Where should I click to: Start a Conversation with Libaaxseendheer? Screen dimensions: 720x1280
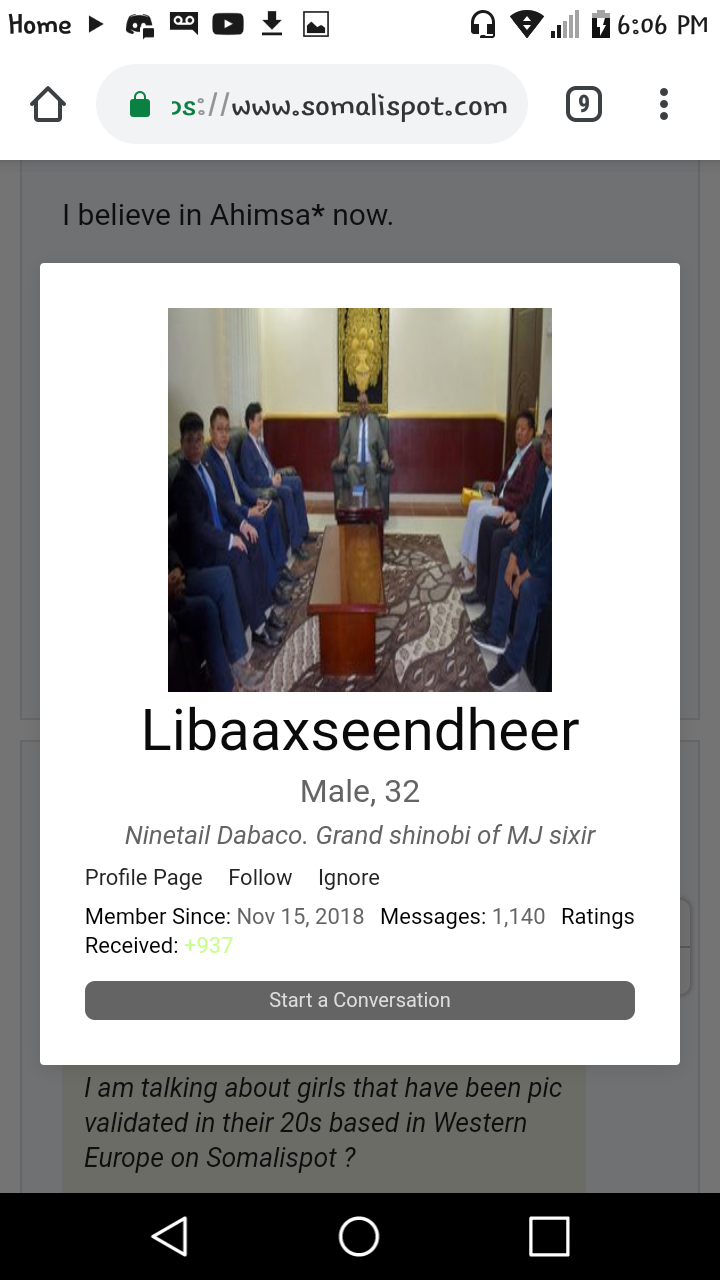tap(360, 1000)
